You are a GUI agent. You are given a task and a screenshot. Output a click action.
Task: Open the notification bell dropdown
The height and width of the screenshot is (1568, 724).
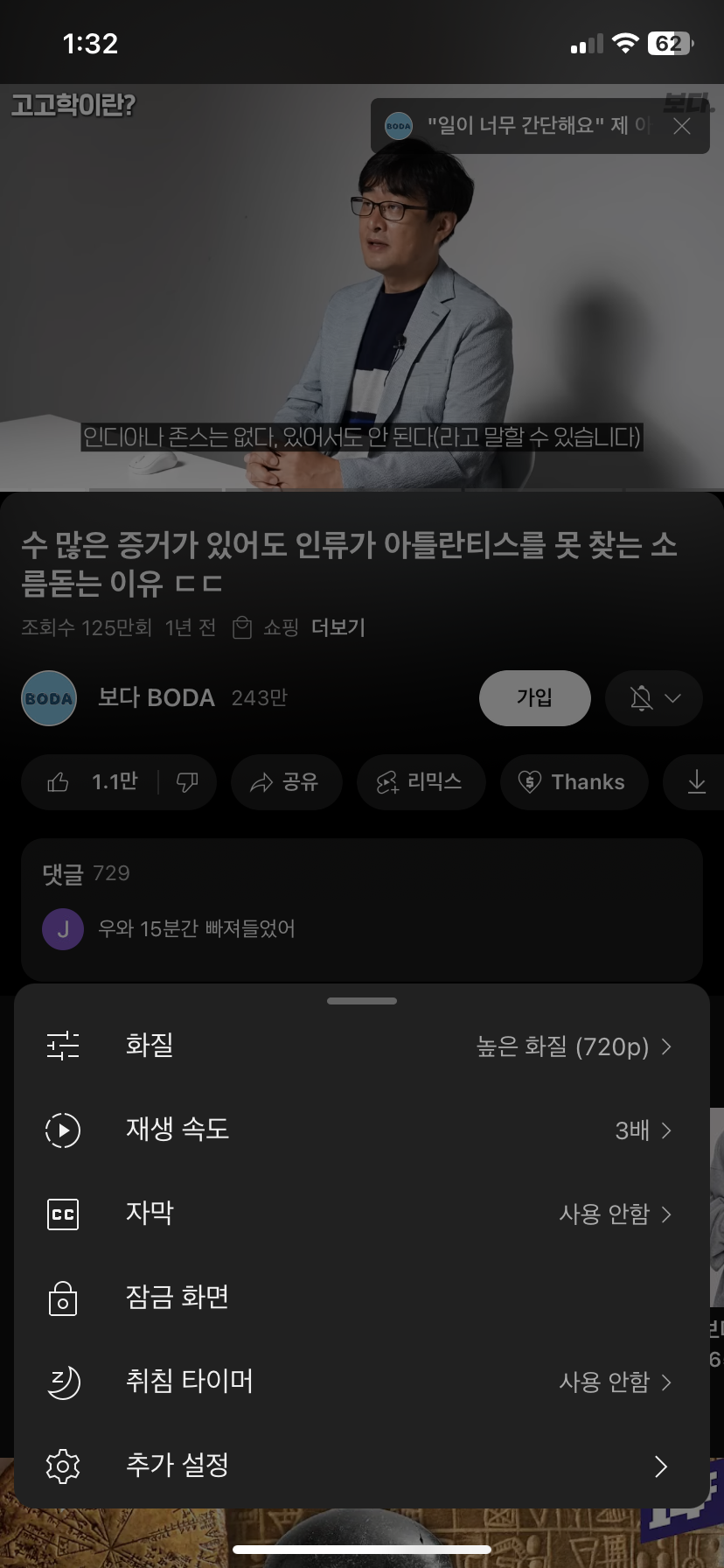(654, 698)
